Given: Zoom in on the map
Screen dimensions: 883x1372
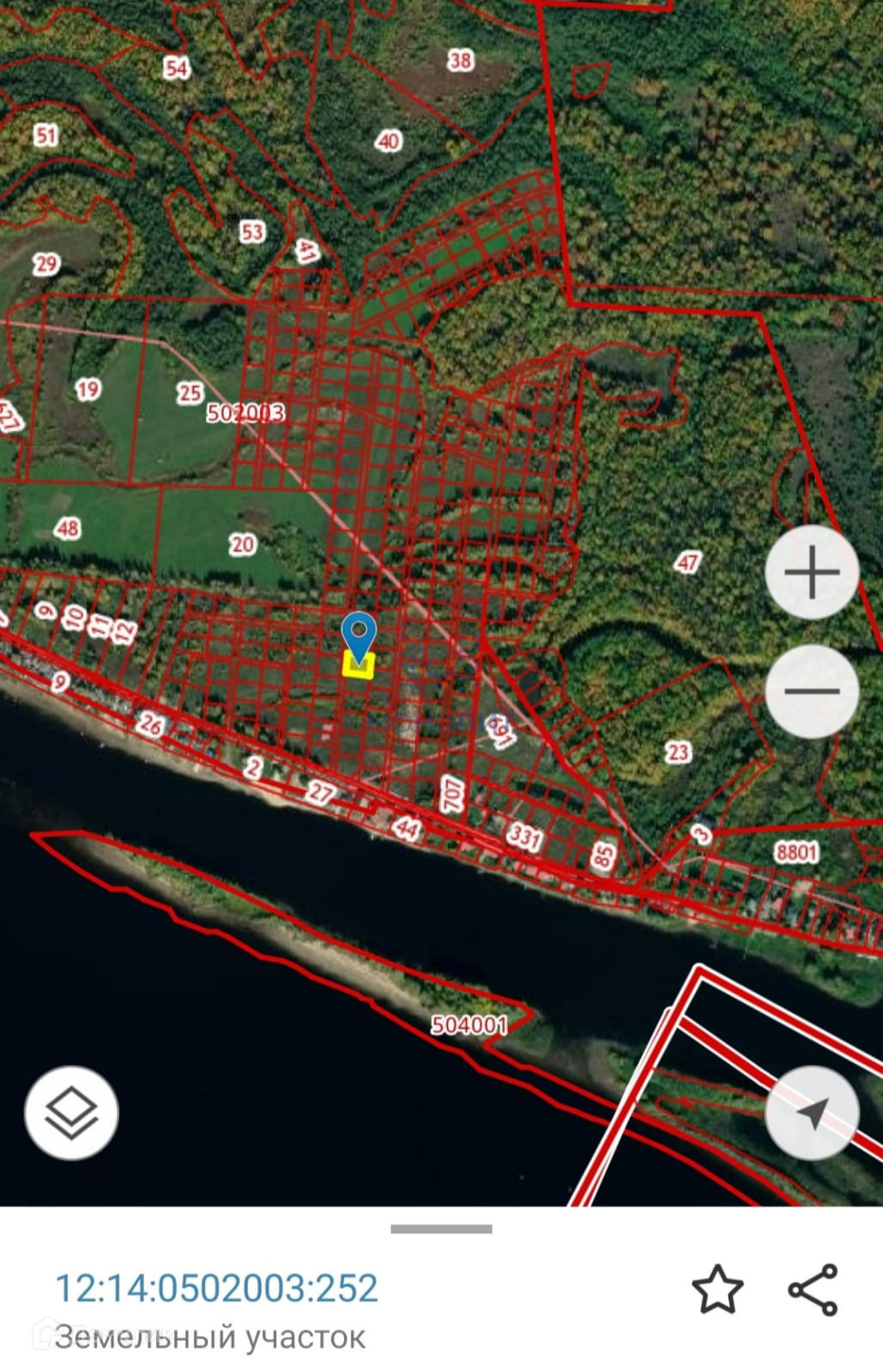Looking at the screenshot, I should click(x=811, y=572).
